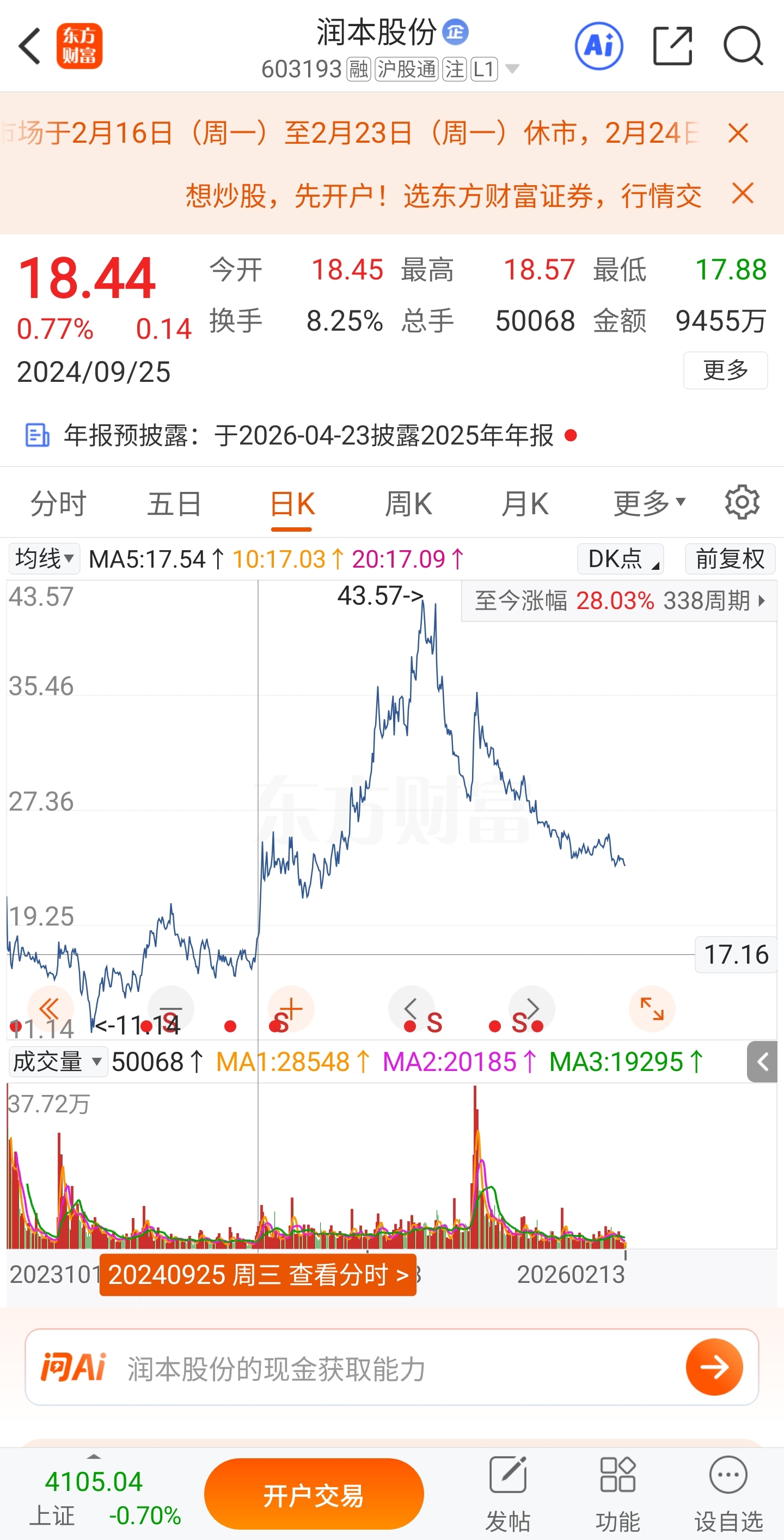Select the 月K chart tab

tap(525, 503)
